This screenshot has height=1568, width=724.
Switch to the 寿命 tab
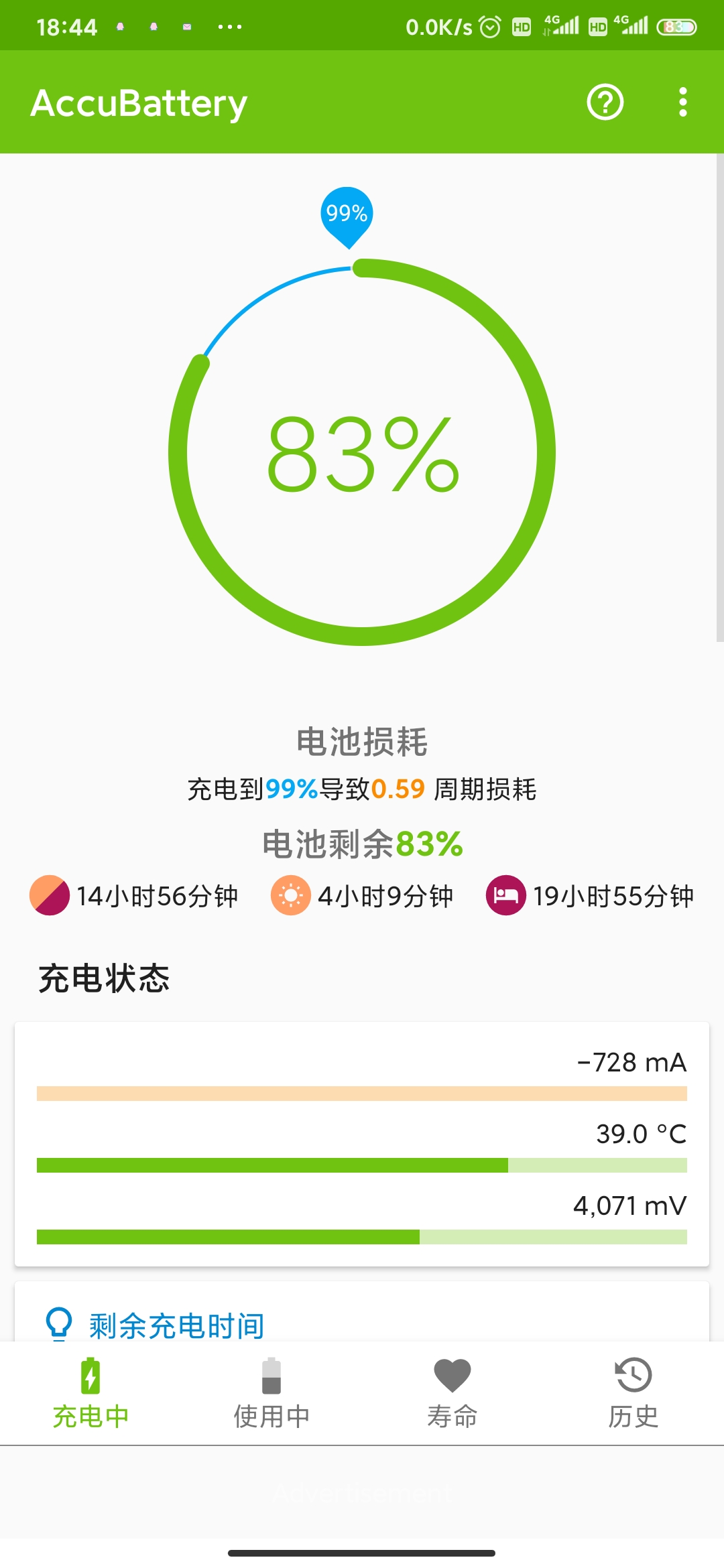(x=452, y=1394)
